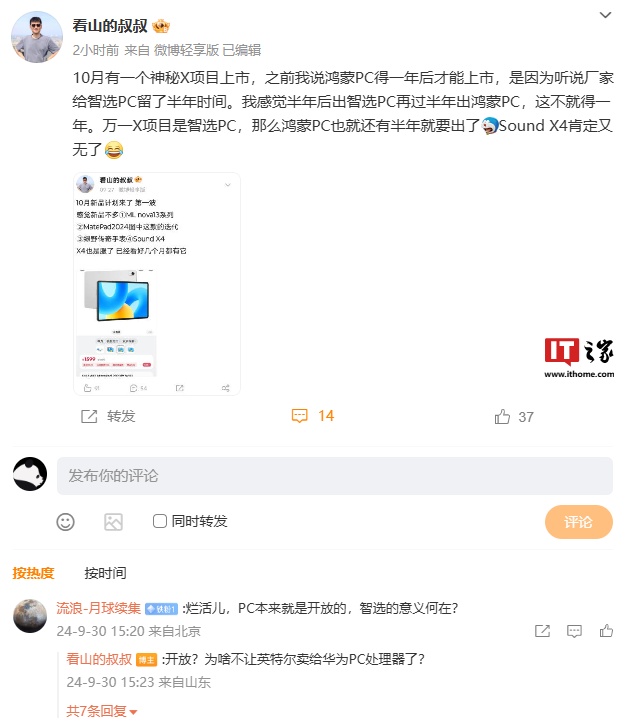Like the post with 37 likes
This screenshot has width=628, height=727.
pyautogui.click(x=514, y=416)
